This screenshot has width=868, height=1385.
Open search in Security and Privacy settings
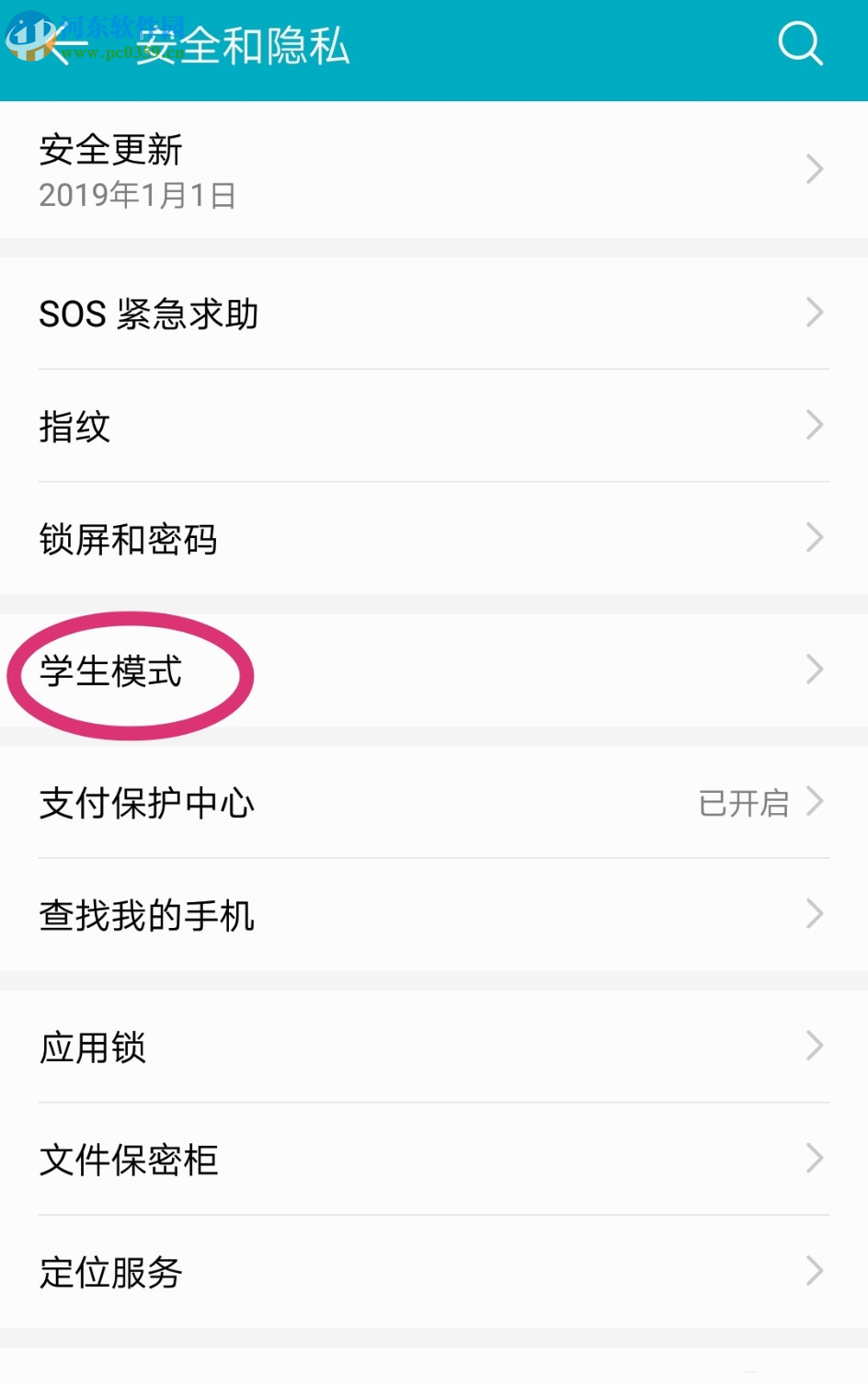799,43
